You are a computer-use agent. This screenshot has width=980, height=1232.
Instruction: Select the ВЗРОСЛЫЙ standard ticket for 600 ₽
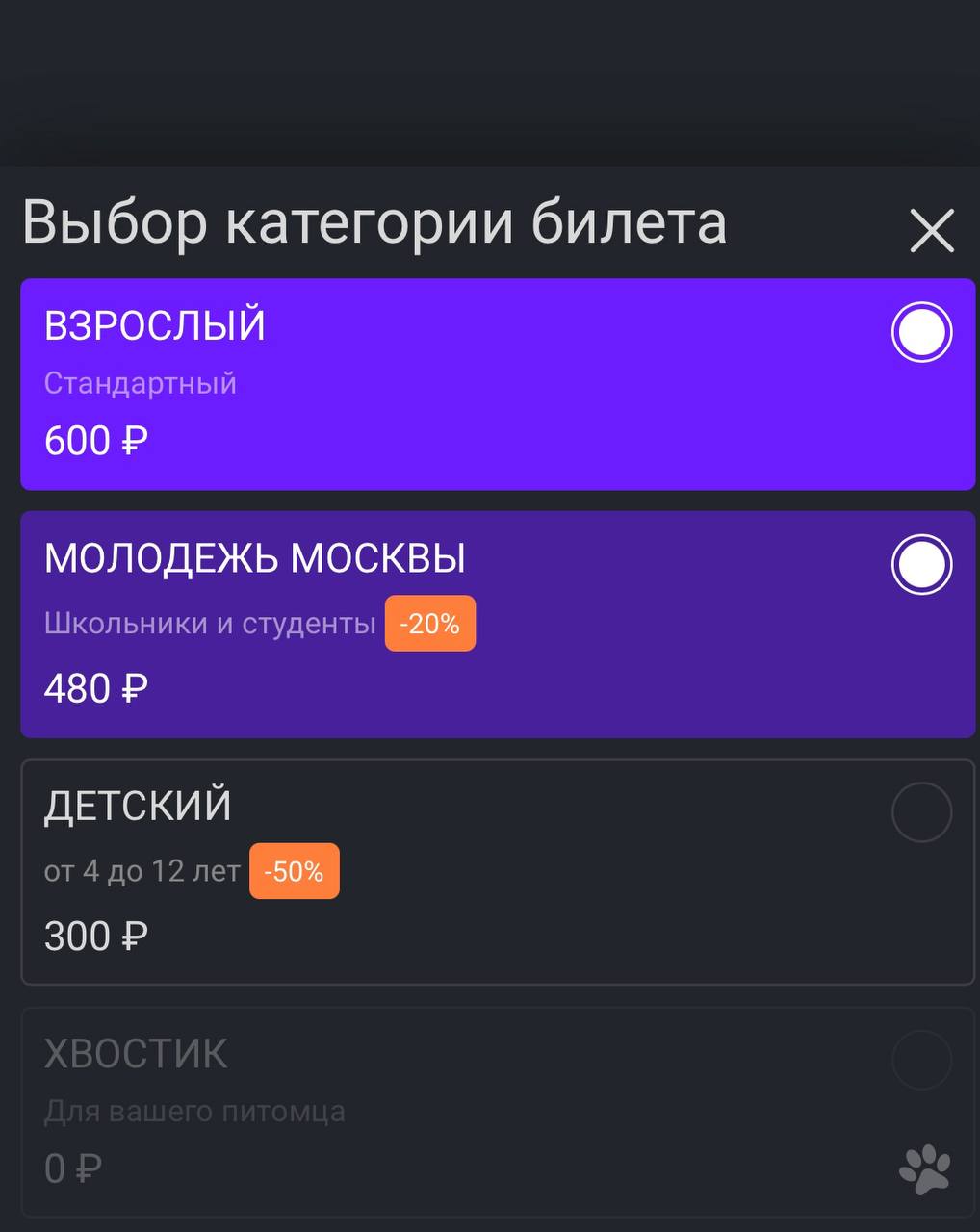[921, 332]
